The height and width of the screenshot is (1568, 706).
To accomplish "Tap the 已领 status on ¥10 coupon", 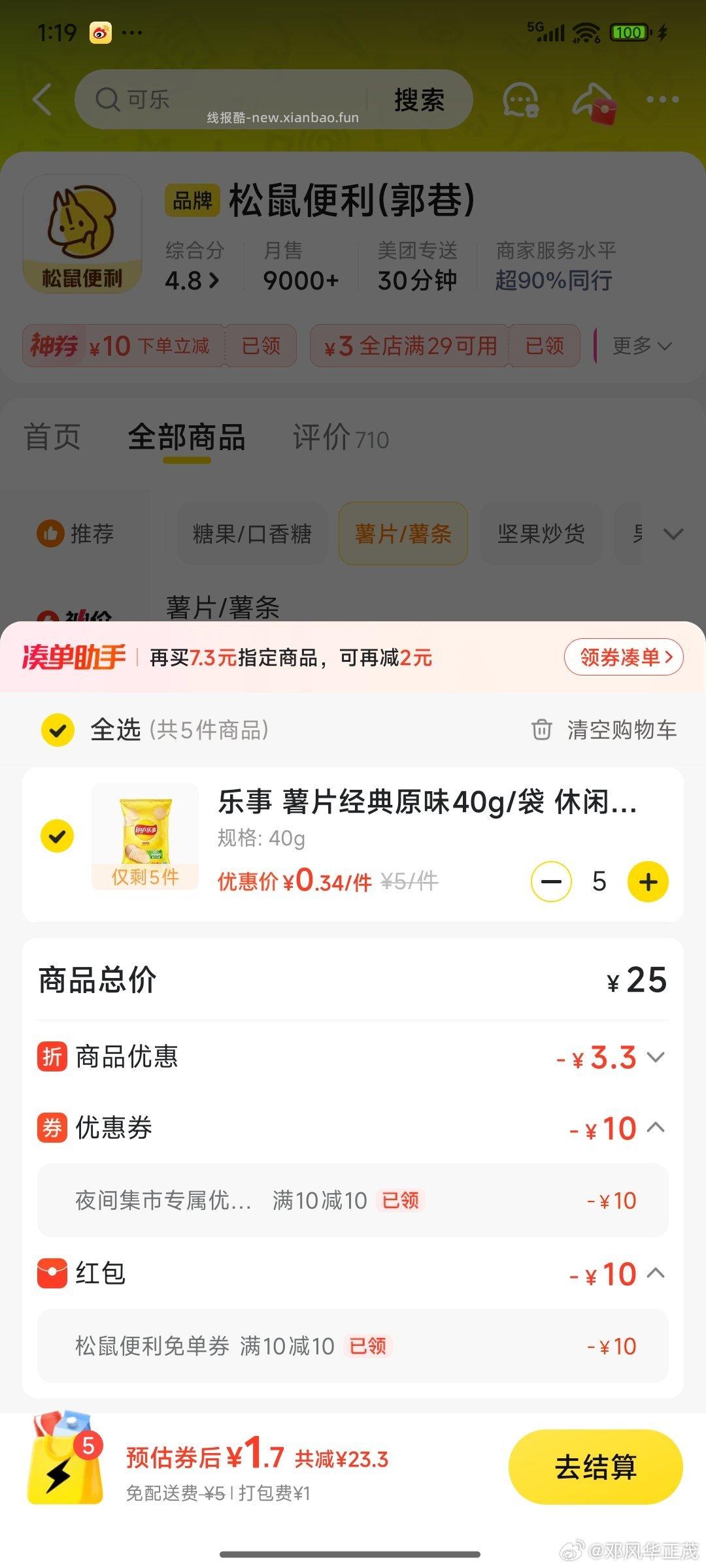I will tap(260, 346).
